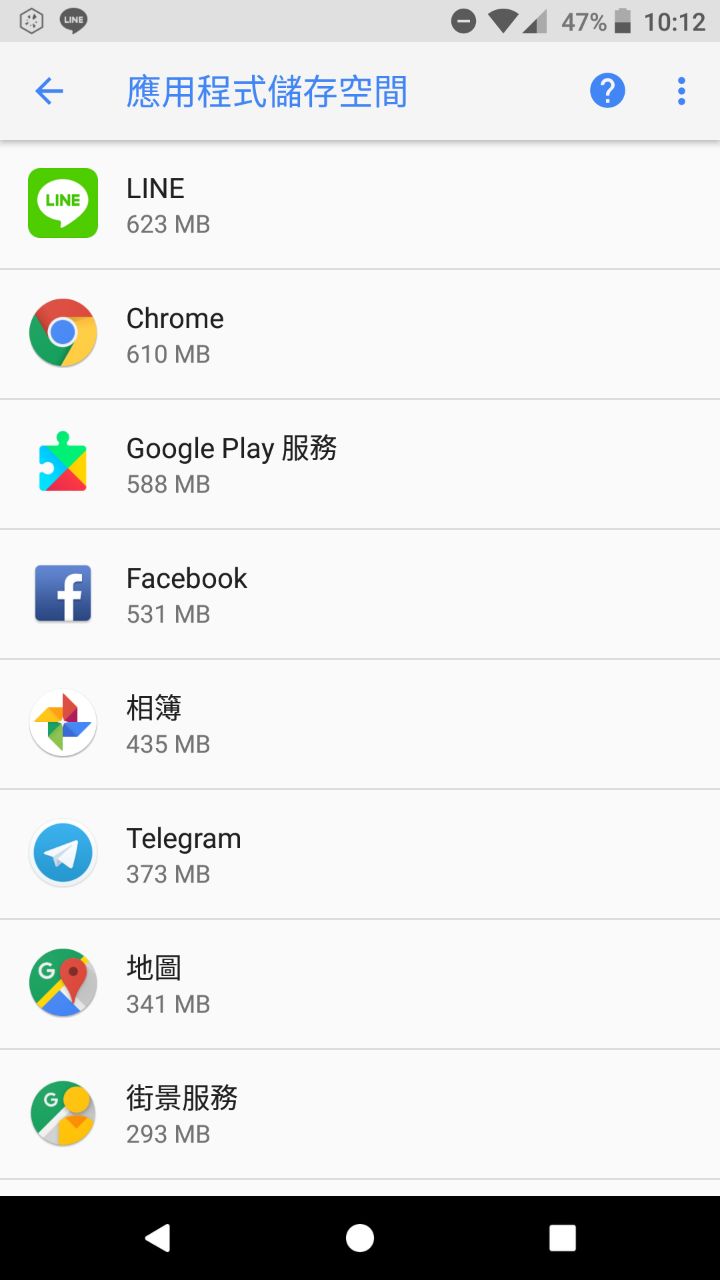Select the Telegram storage row
The height and width of the screenshot is (1280, 720).
pos(360,855)
